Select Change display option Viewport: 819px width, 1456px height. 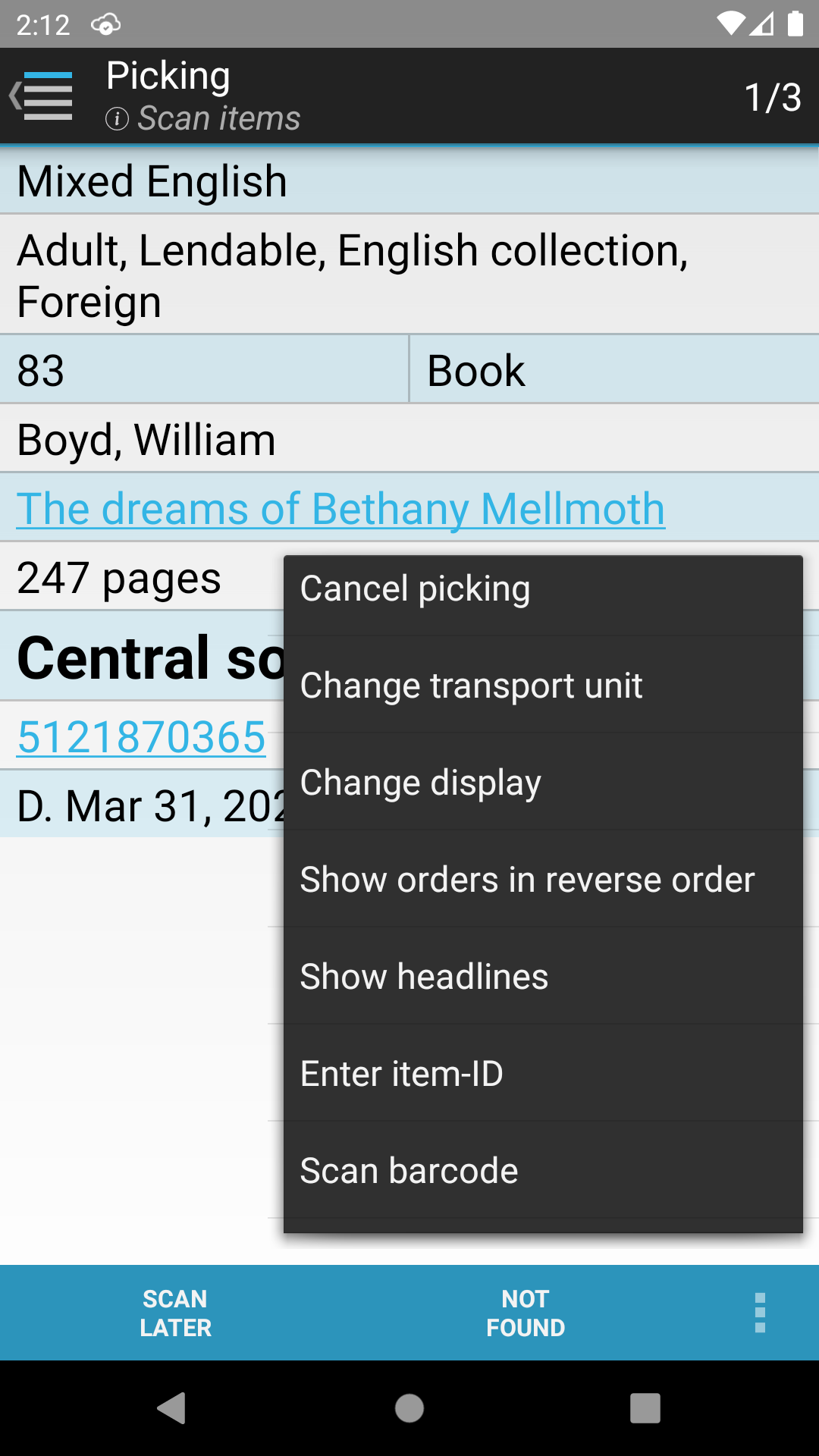[543, 782]
